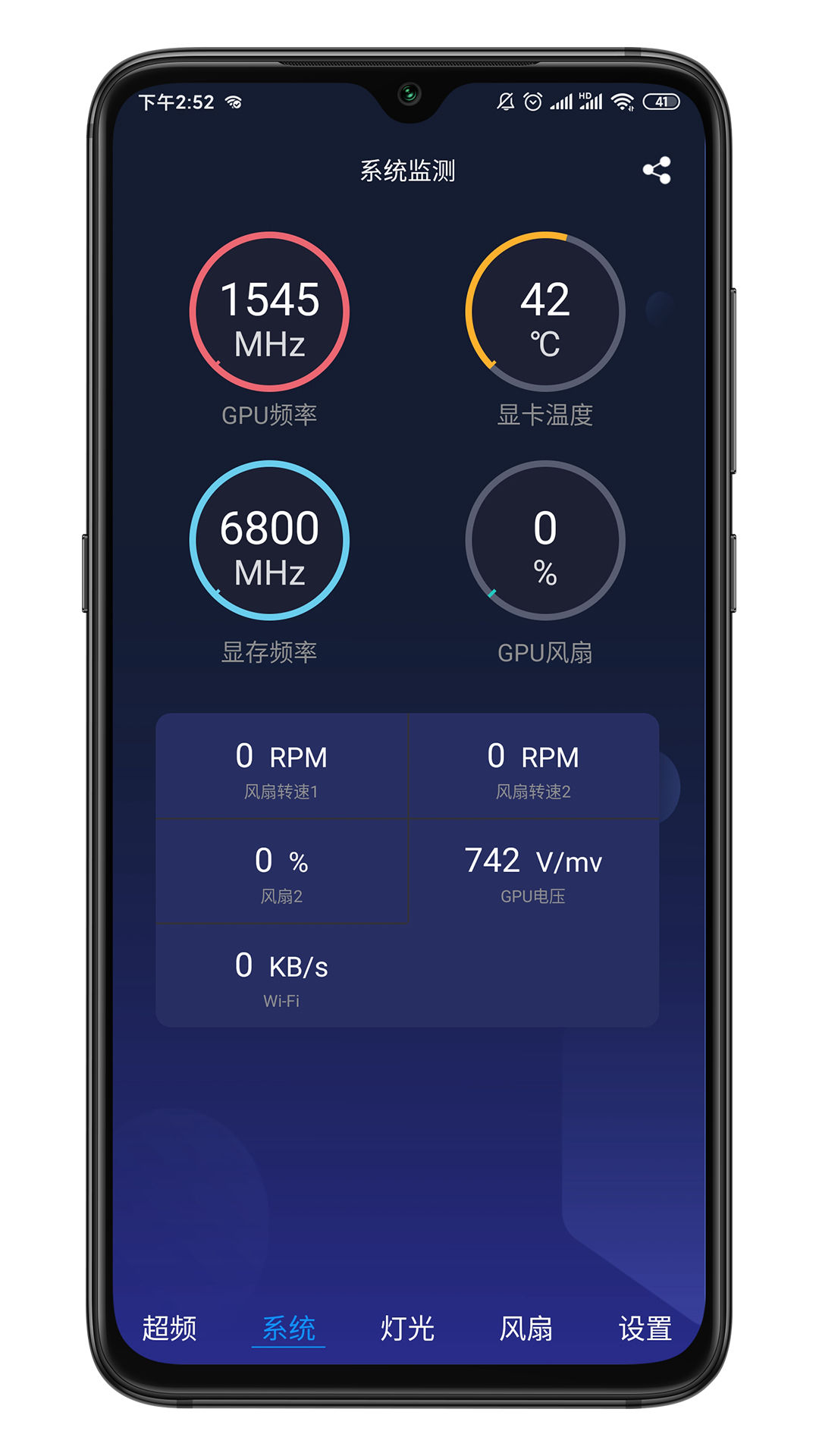Open the 设置 tab
819x1456 pixels.
click(645, 1329)
